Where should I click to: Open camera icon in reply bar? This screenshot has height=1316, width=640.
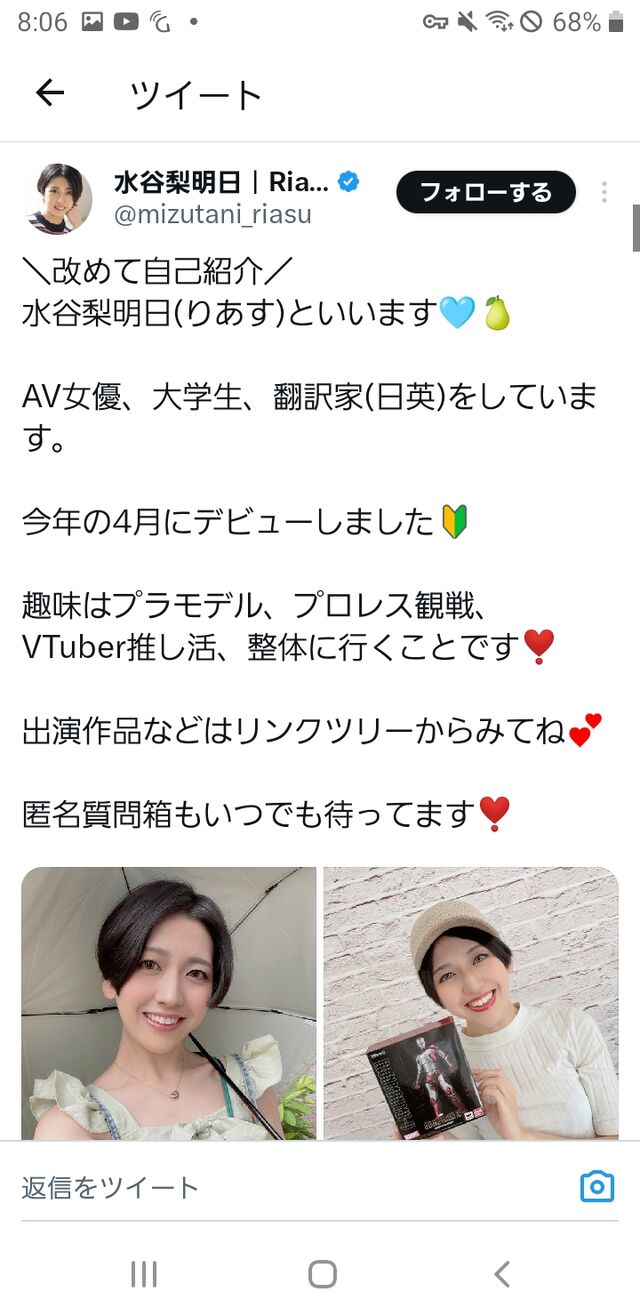[x=597, y=1187]
